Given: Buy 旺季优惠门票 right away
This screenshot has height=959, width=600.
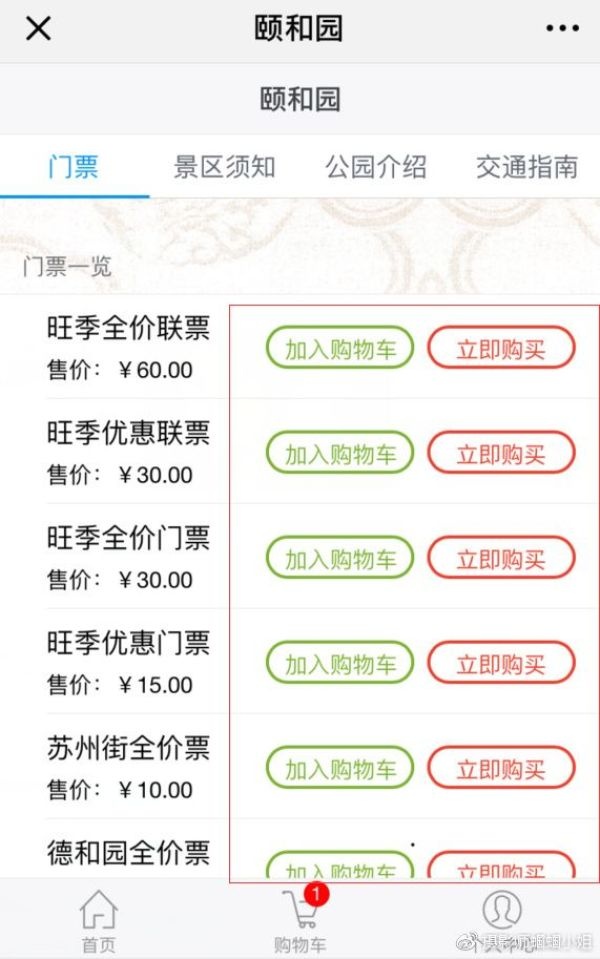Looking at the screenshot, I should (x=501, y=664).
